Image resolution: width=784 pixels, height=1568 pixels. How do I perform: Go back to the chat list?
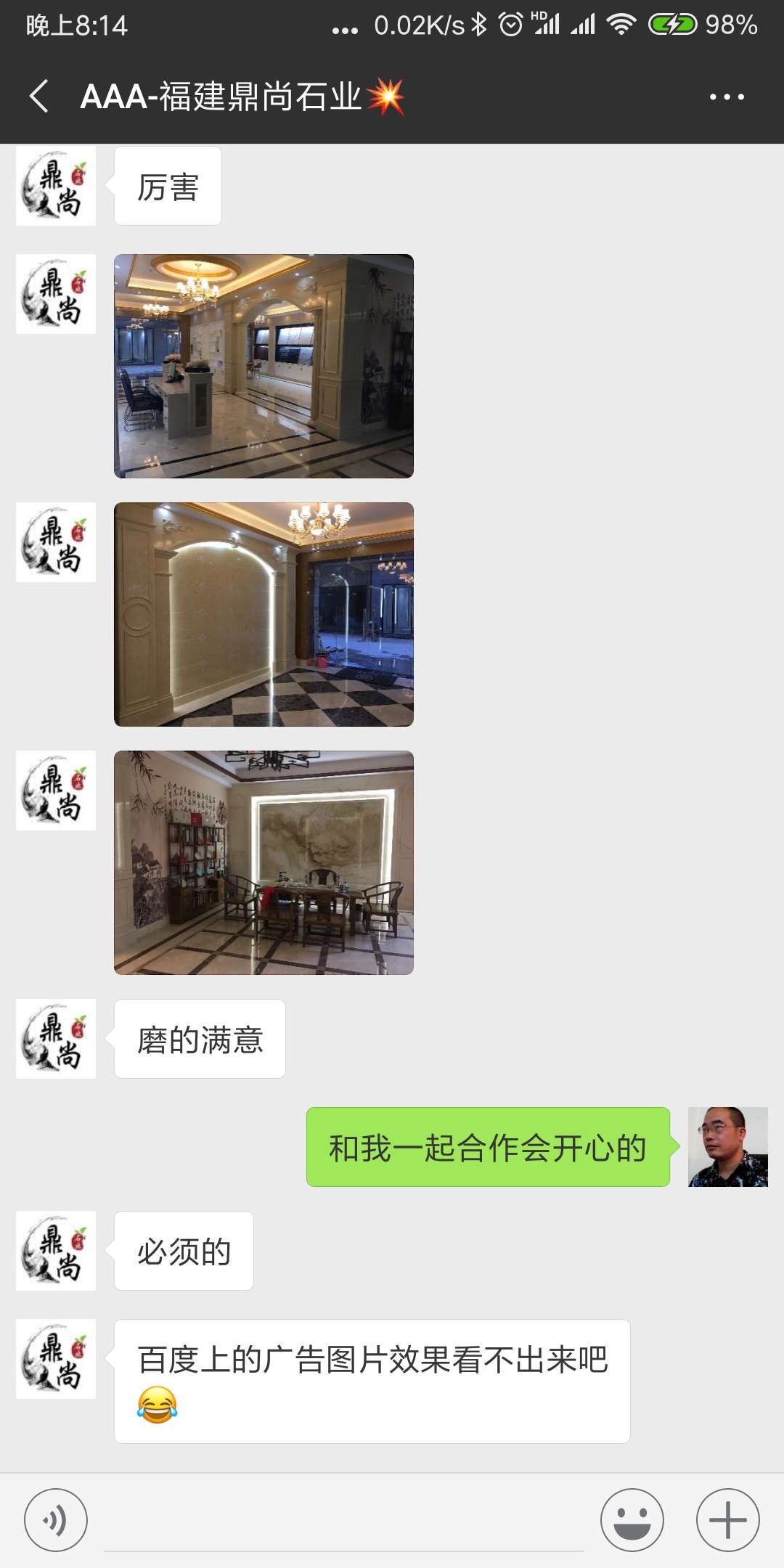[39, 97]
